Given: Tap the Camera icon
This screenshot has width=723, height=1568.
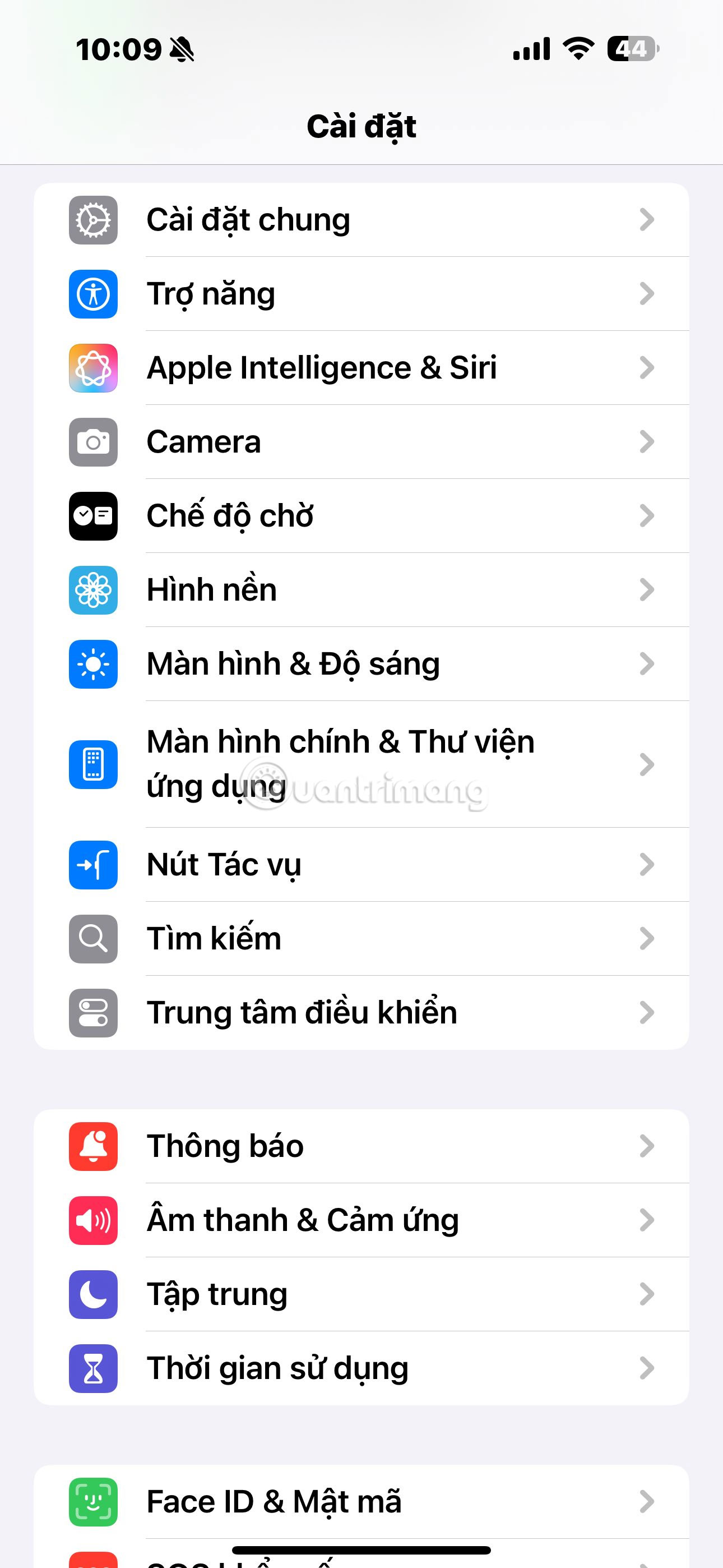Looking at the screenshot, I should pos(92,442).
